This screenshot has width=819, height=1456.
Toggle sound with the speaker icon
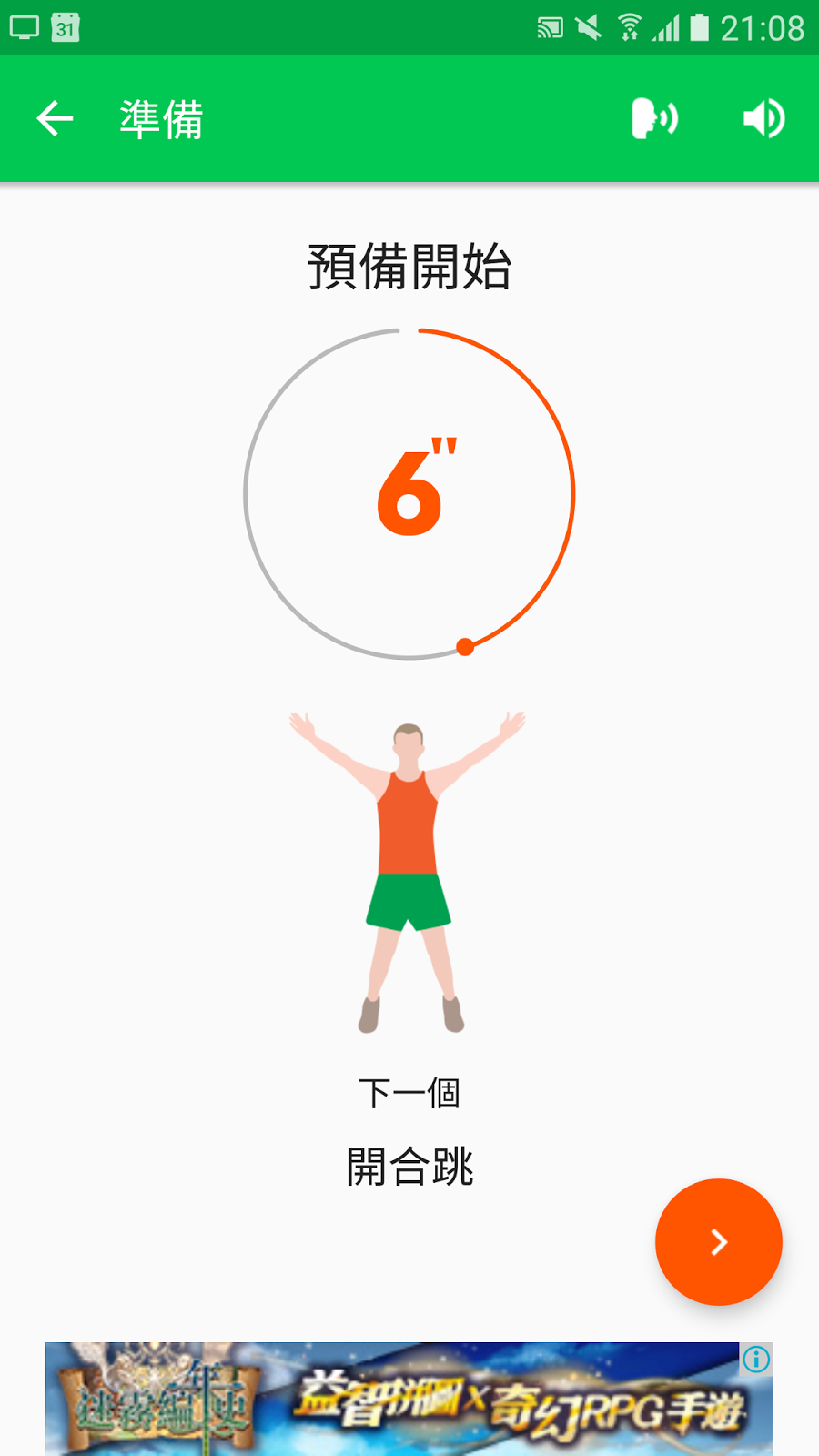coord(763,119)
